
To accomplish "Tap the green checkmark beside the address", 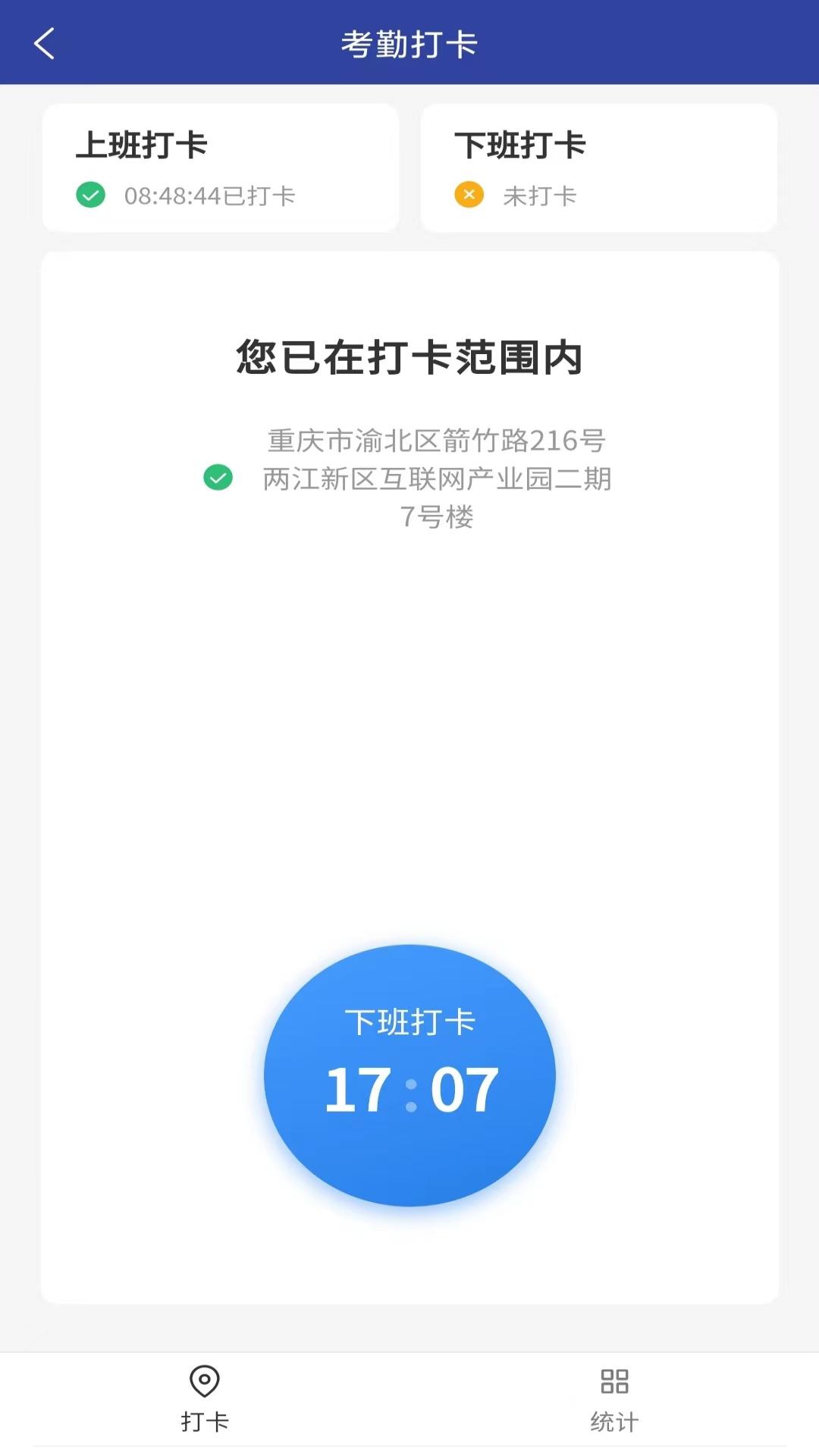I will tap(218, 479).
